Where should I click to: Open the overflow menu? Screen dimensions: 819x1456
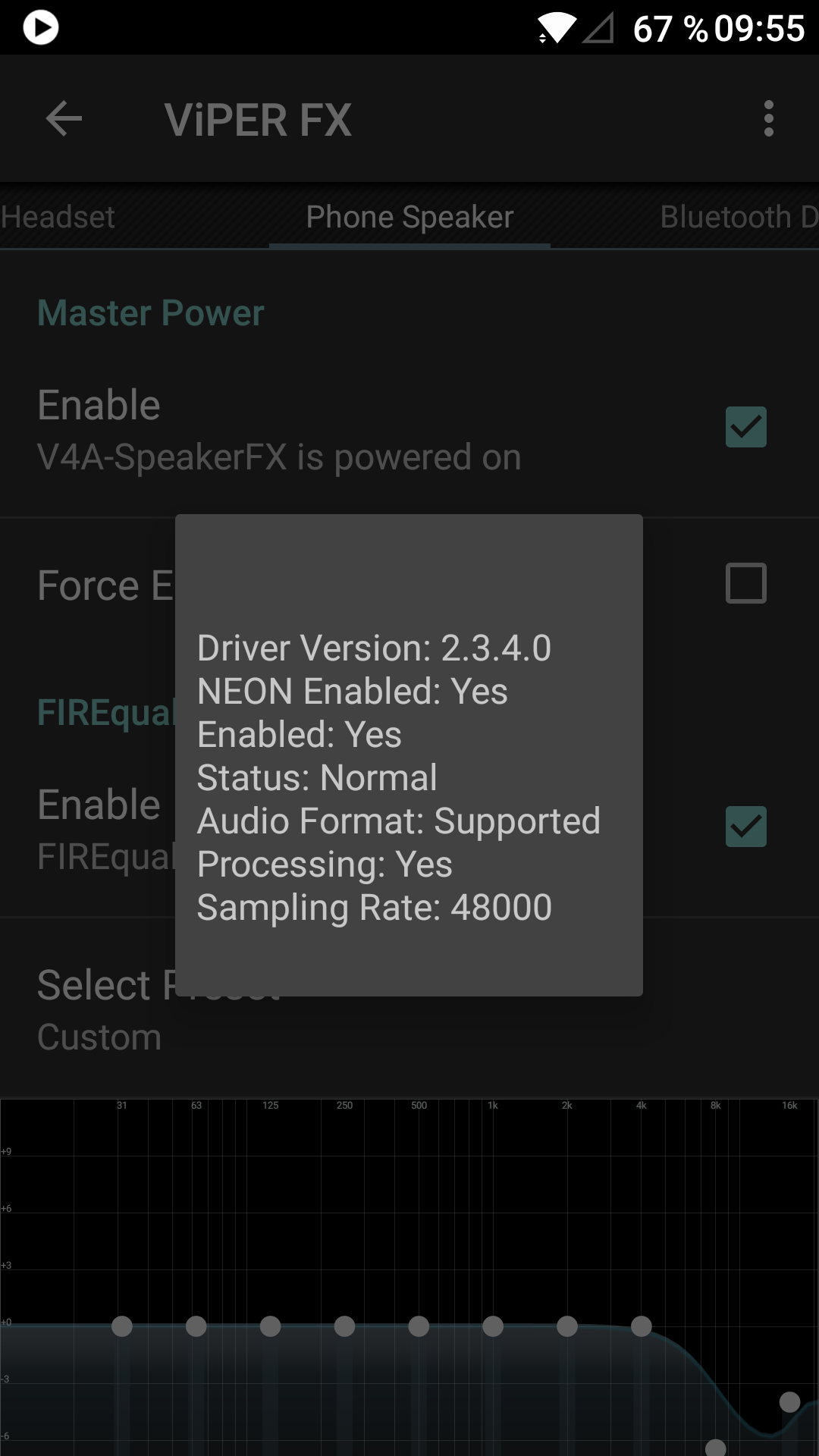pos(769,119)
